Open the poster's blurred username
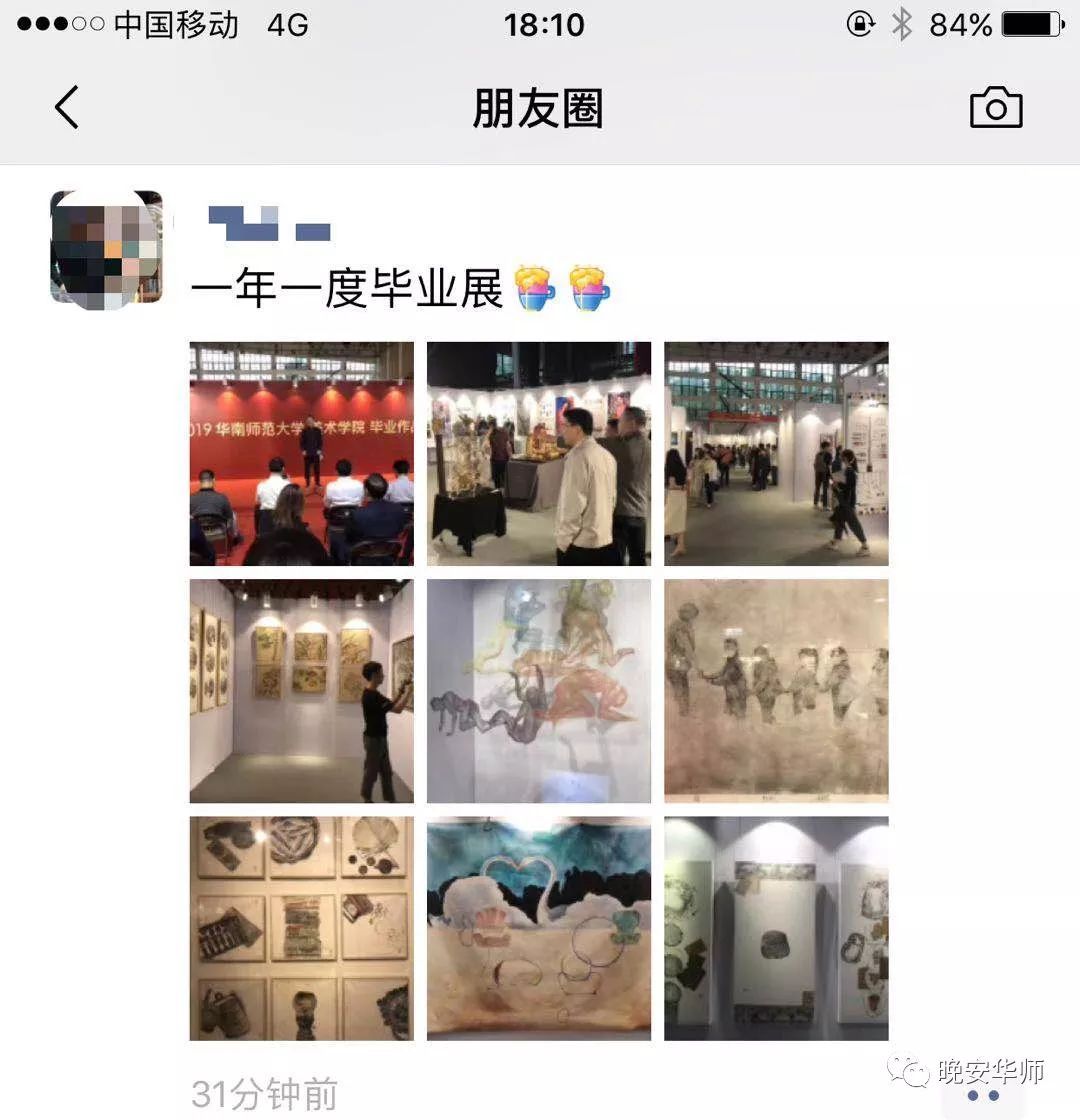This screenshot has width=1080, height=1120. pyautogui.click(x=267, y=224)
